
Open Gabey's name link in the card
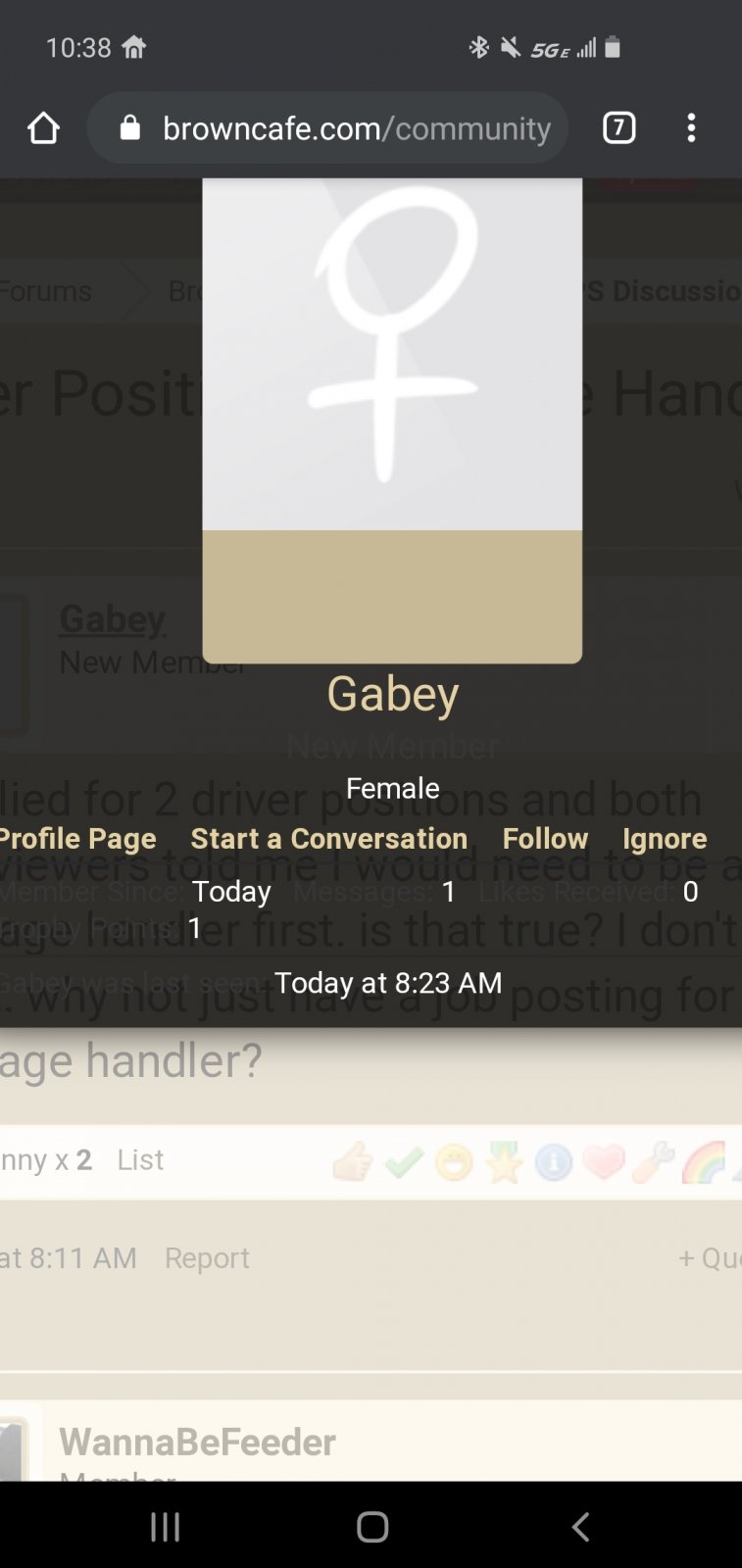(392, 694)
